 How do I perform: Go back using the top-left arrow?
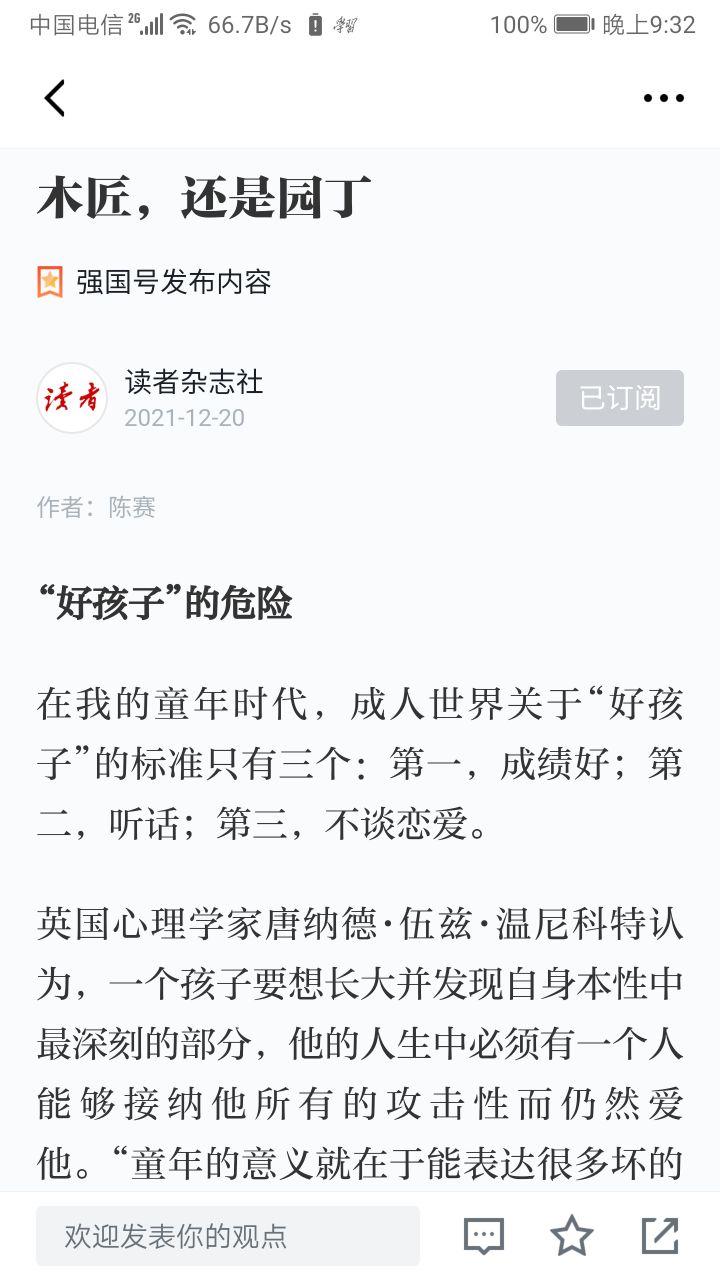(x=55, y=97)
